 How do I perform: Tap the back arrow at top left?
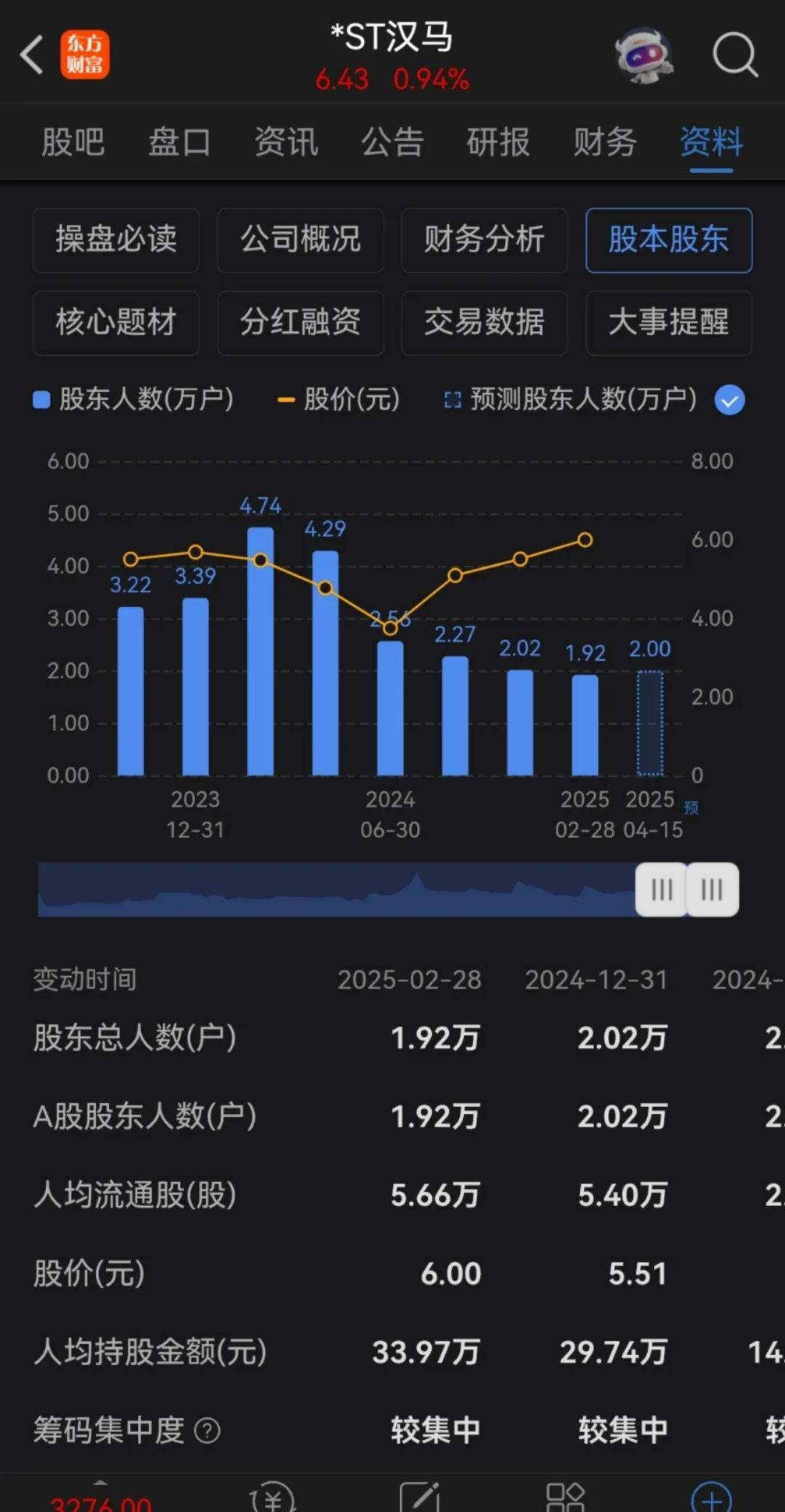31,55
